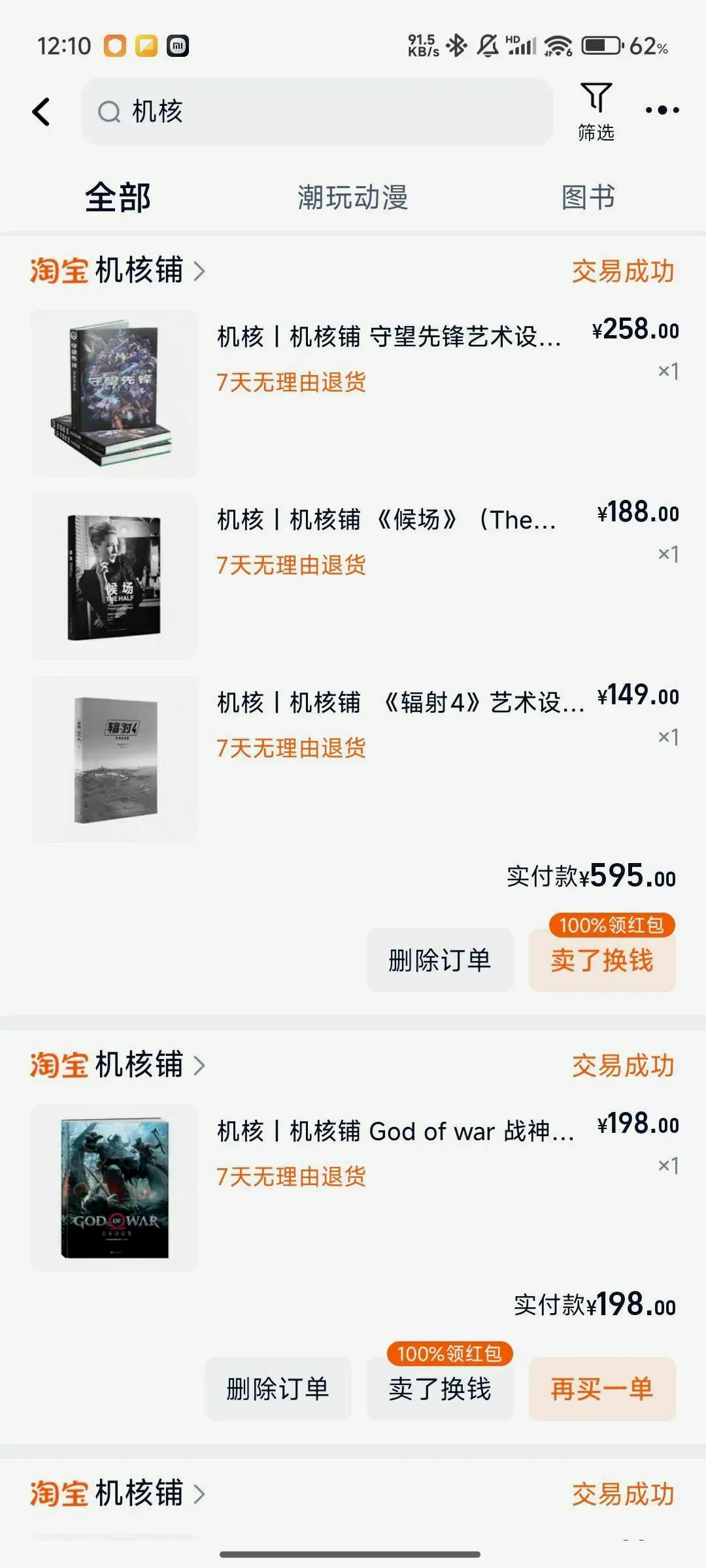
Task: Delete the ¥198.00 God of war order
Action: point(278,1389)
